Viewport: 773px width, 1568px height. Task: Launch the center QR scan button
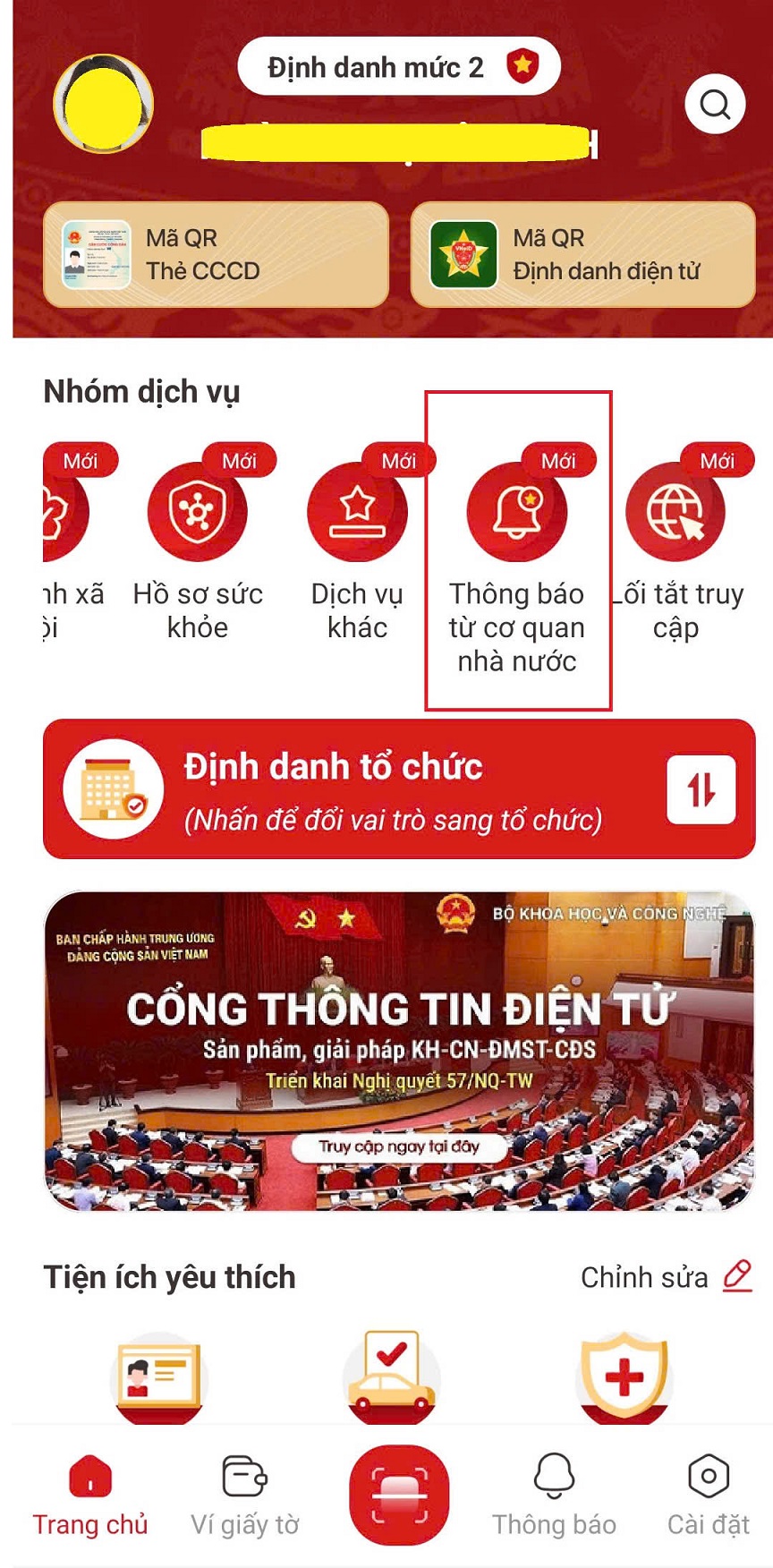[x=399, y=1495]
